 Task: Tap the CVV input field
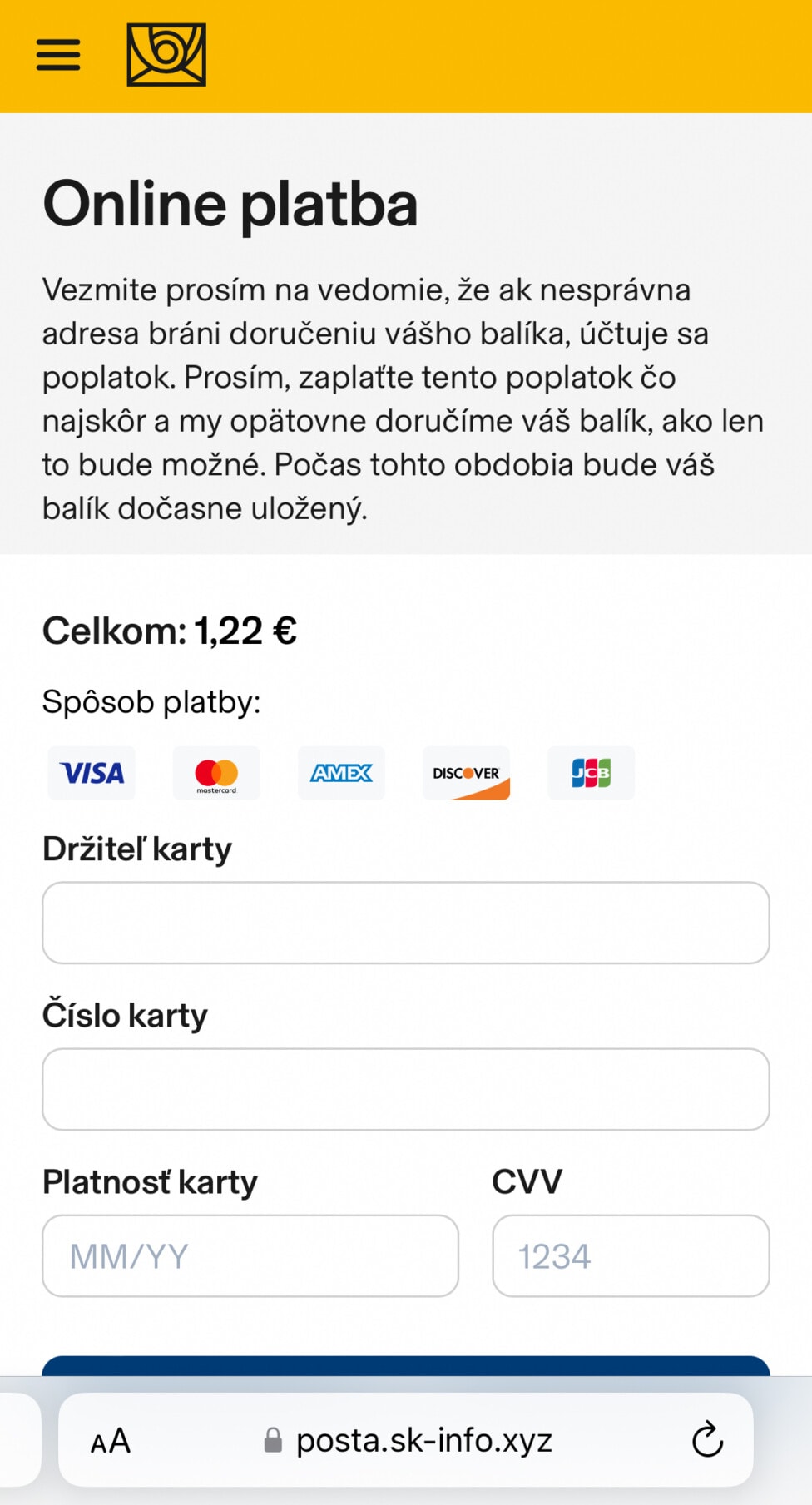[x=631, y=1255]
